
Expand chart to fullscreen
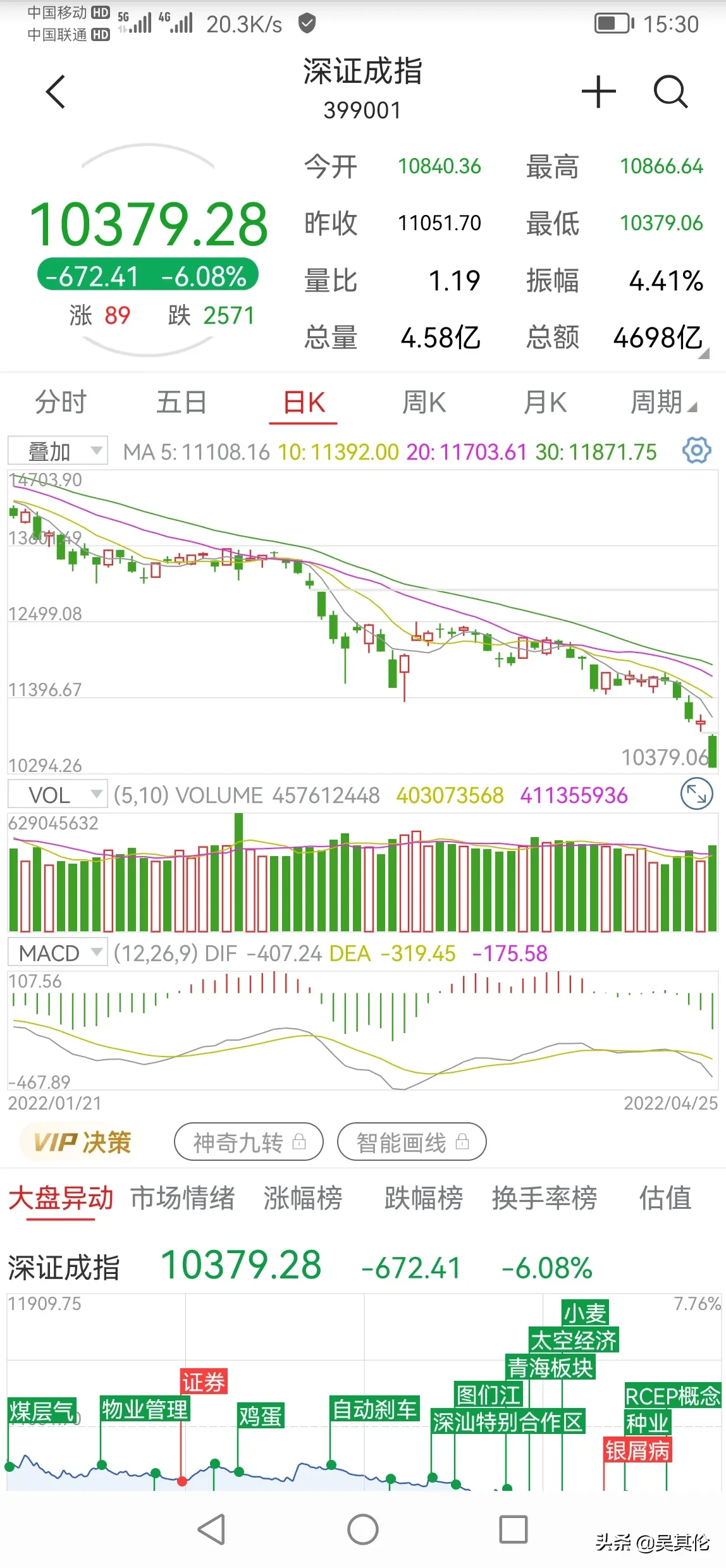pos(696,794)
